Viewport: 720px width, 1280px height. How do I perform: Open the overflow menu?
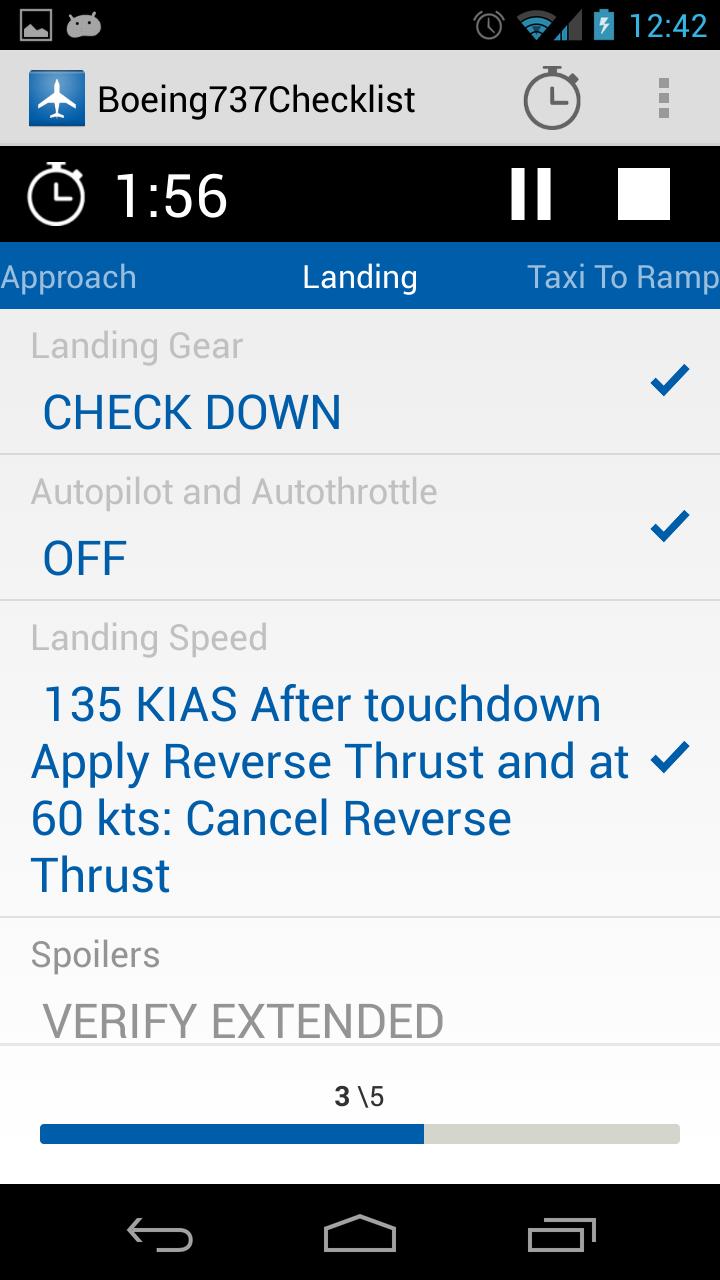point(664,97)
